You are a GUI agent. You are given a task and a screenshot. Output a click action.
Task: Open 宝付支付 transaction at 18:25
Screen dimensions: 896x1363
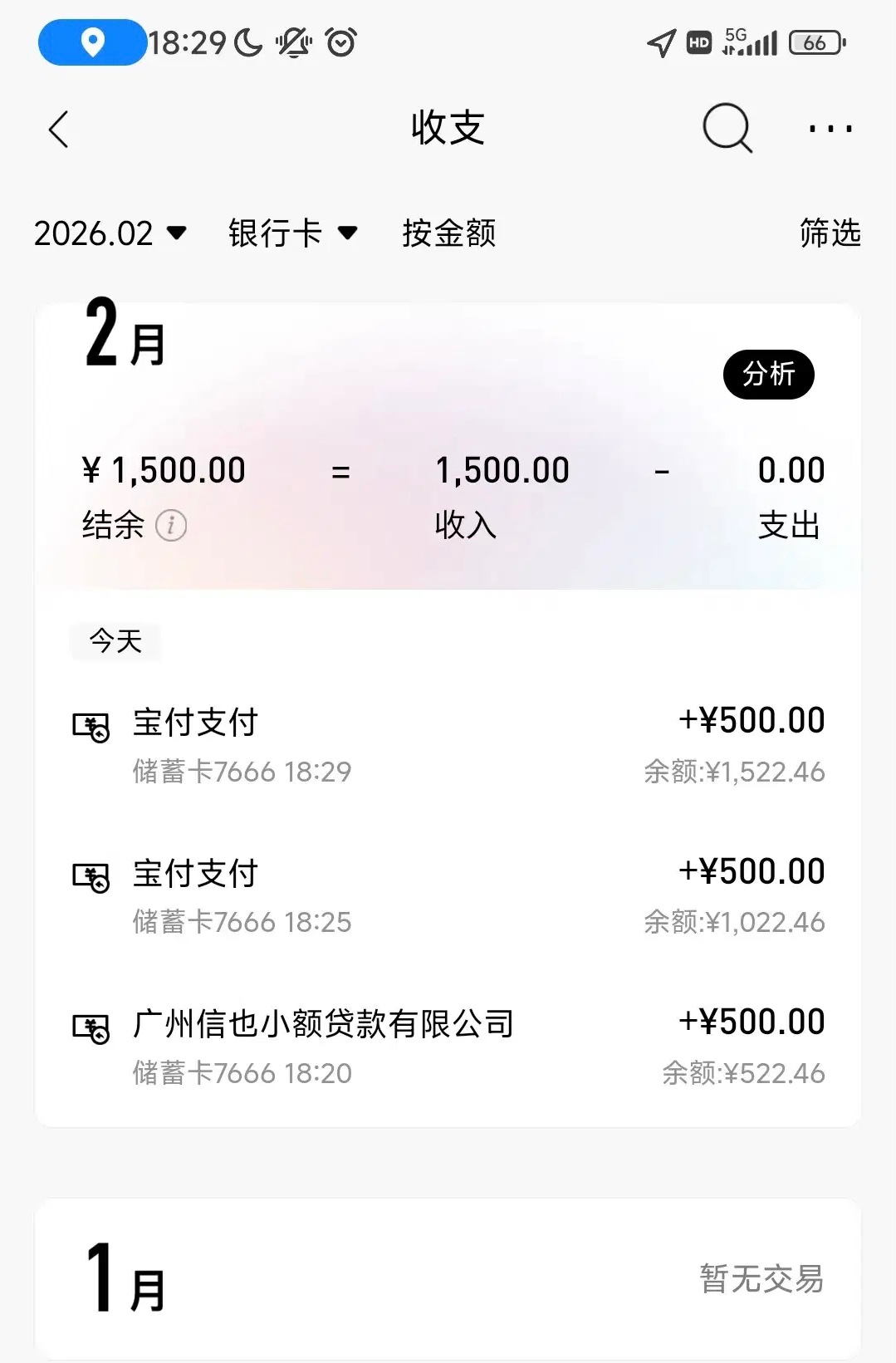point(448,896)
